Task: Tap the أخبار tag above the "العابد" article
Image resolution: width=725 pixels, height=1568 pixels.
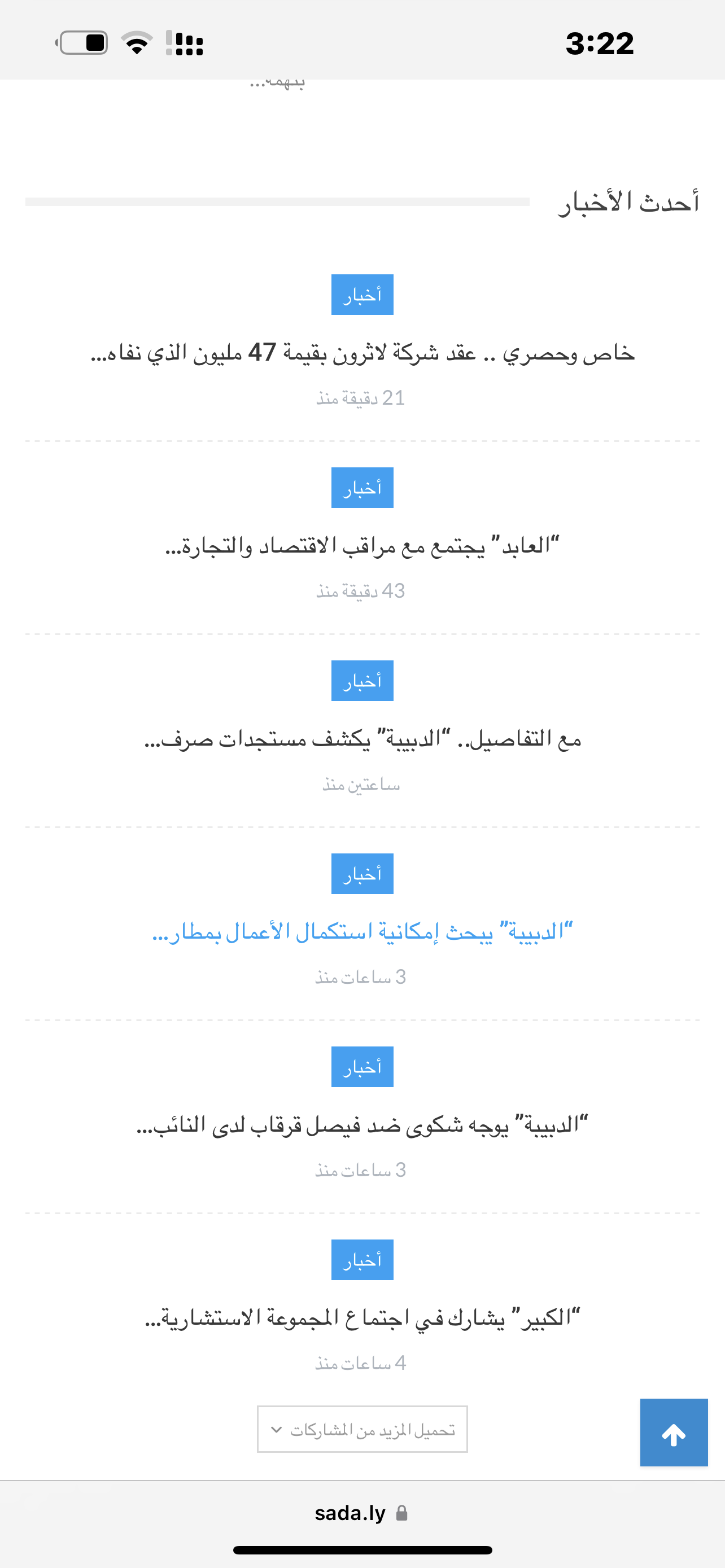Action: (x=362, y=488)
